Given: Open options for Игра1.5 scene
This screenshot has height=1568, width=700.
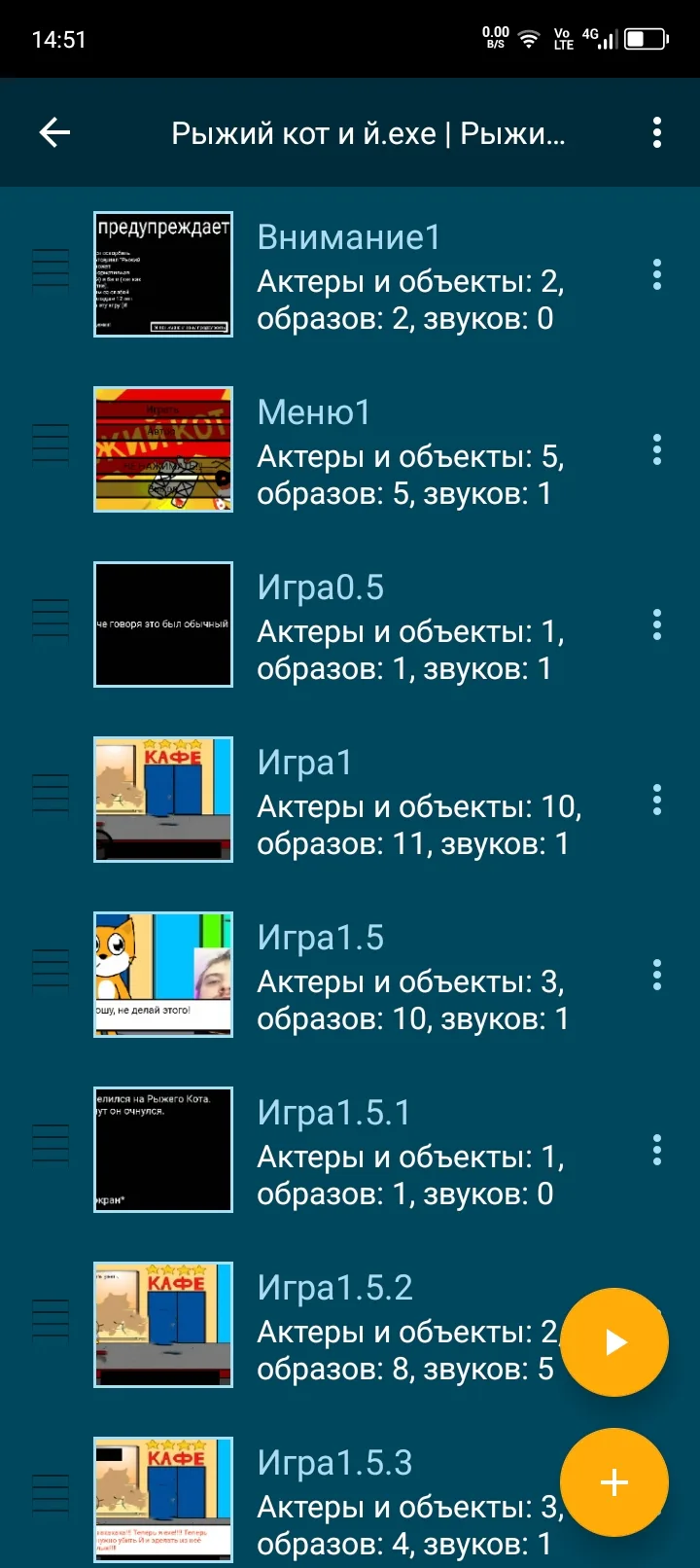Looking at the screenshot, I should (x=657, y=975).
